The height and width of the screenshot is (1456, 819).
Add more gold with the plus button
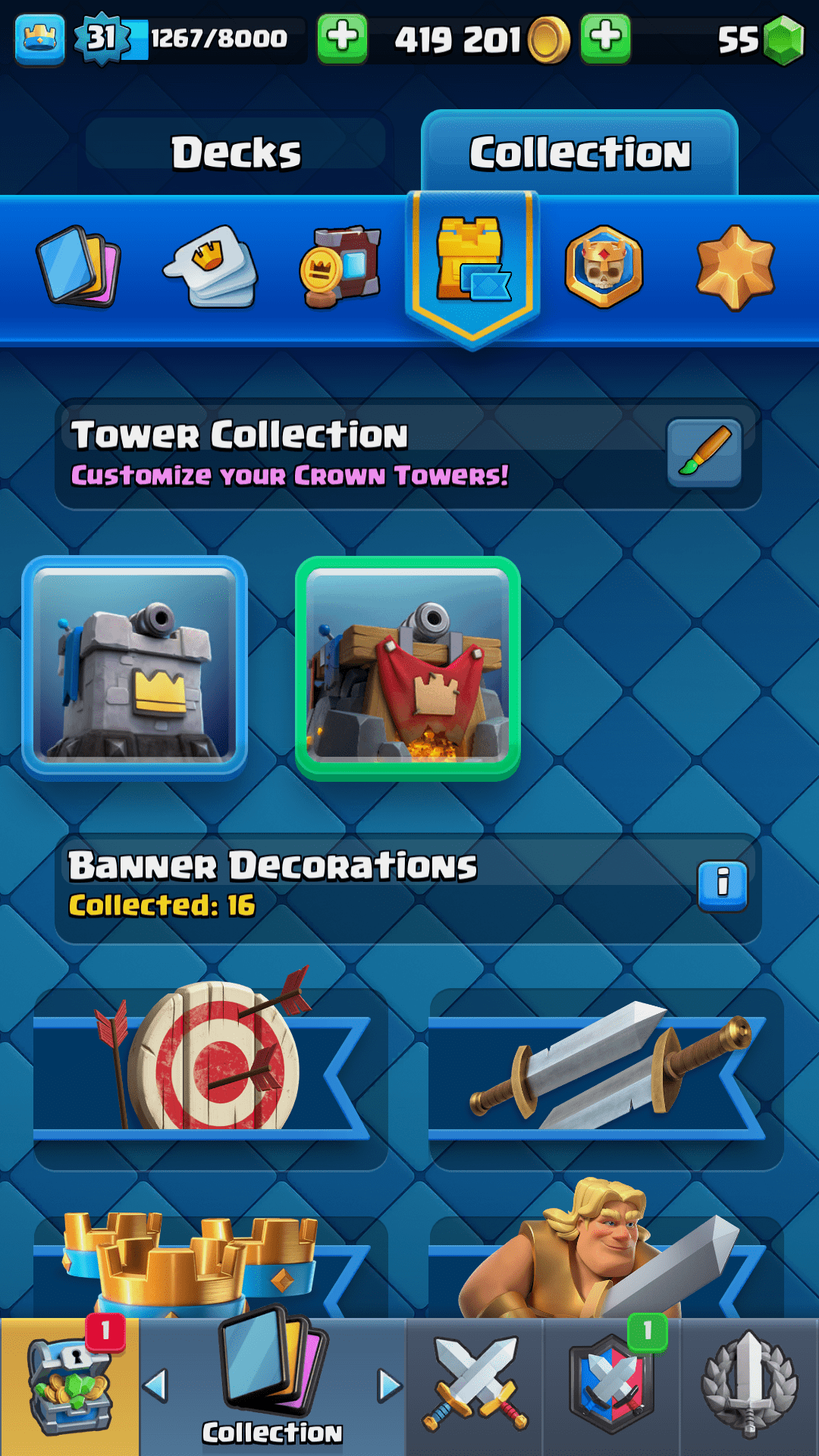[605, 37]
